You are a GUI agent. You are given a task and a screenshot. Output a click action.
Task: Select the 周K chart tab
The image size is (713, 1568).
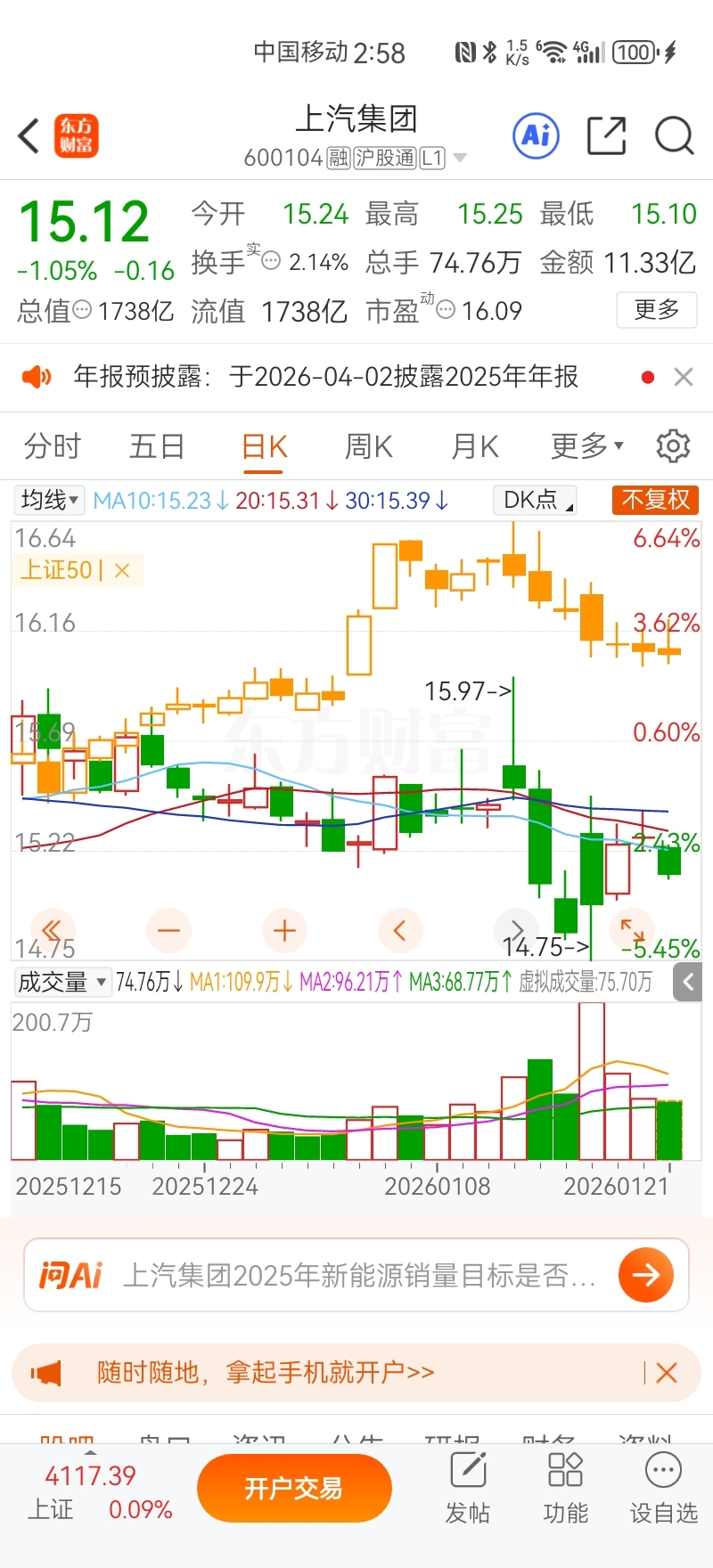[369, 445]
